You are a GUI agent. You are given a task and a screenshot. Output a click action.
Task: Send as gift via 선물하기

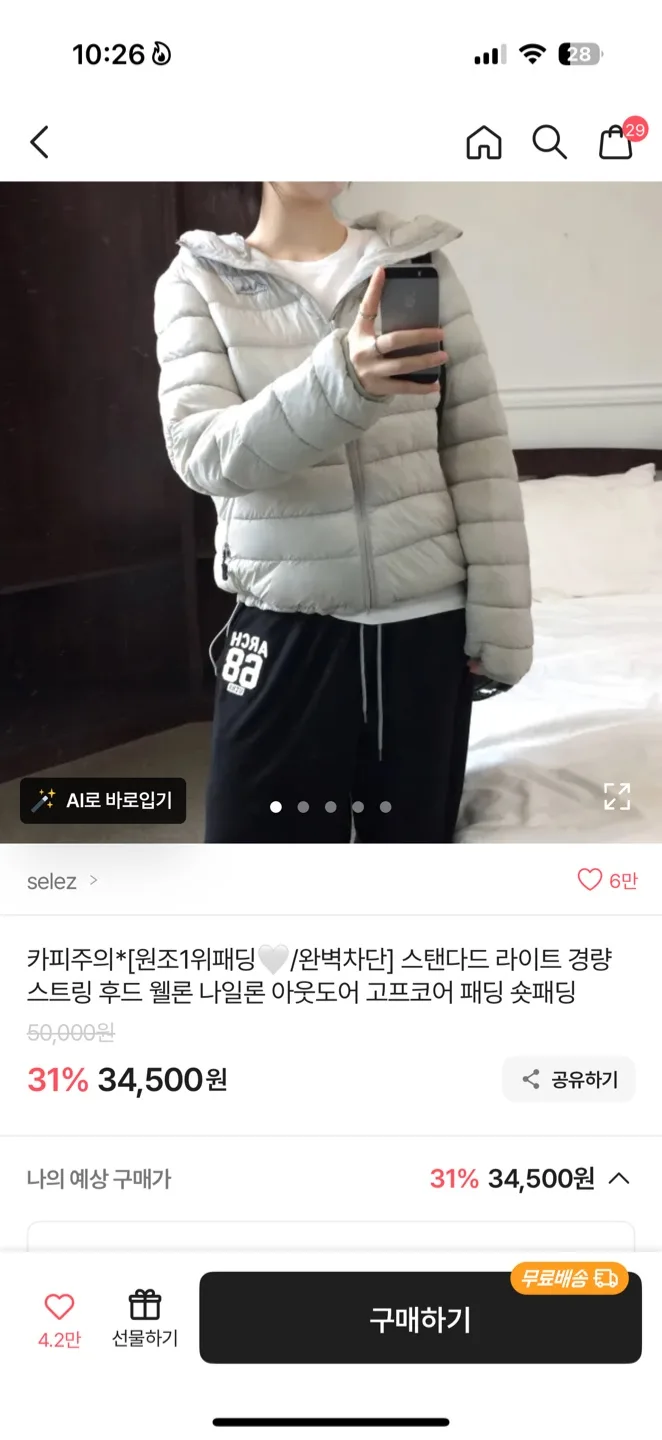(x=145, y=1319)
